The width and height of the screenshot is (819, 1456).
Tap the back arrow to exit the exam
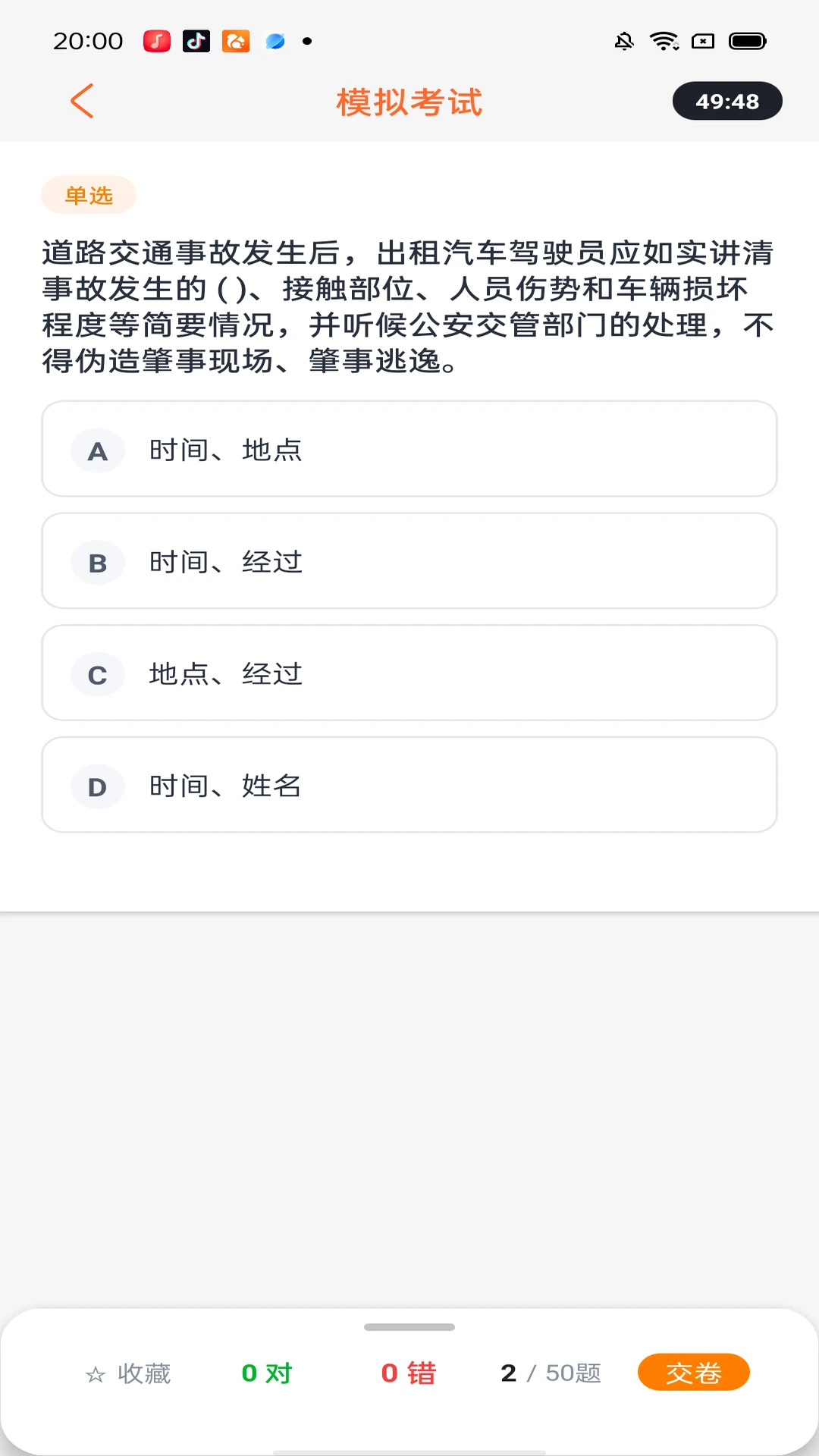tap(81, 100)
